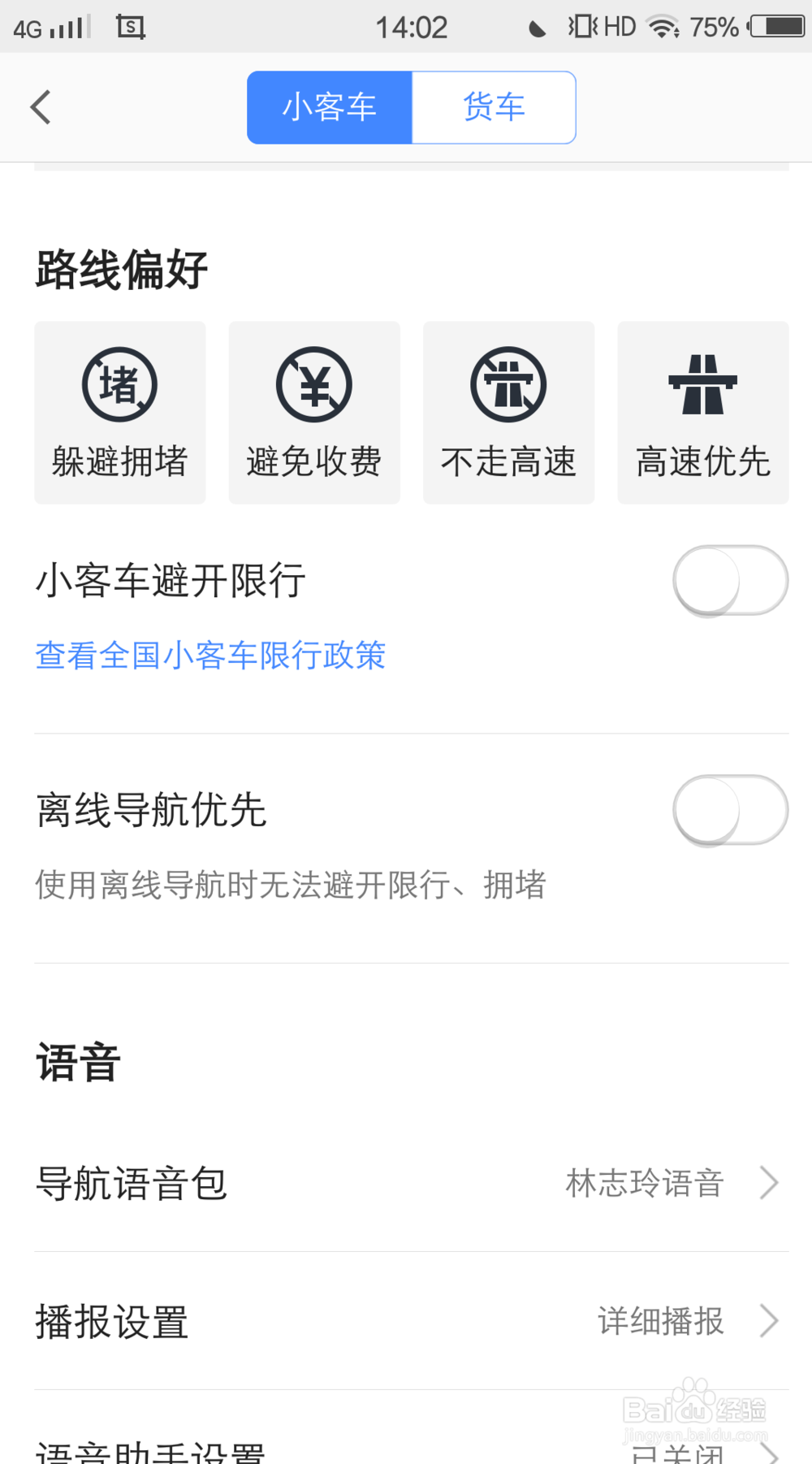
Task: Select the 小客车 tab
Action: (330, 107)
